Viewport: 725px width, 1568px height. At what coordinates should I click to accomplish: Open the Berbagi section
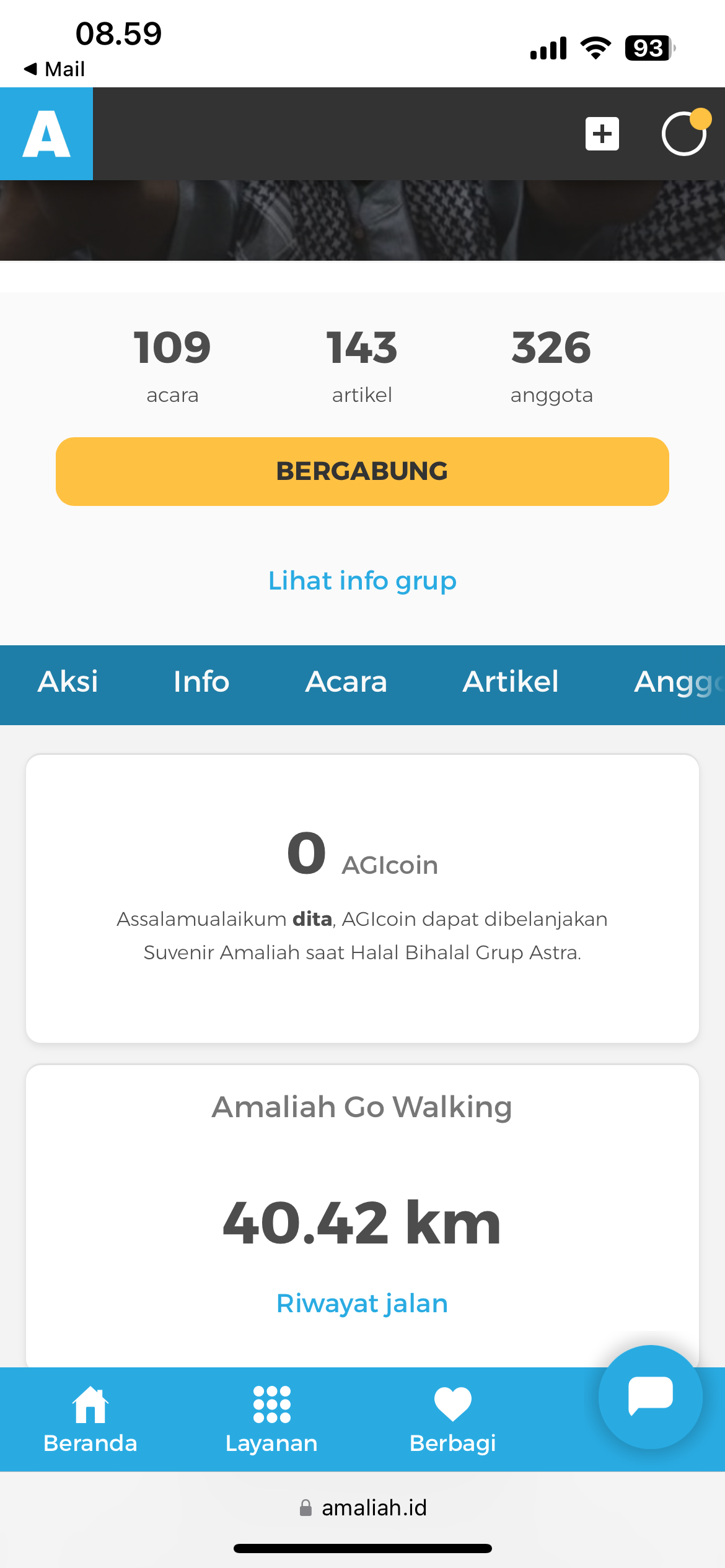(x=453, y=1419)
